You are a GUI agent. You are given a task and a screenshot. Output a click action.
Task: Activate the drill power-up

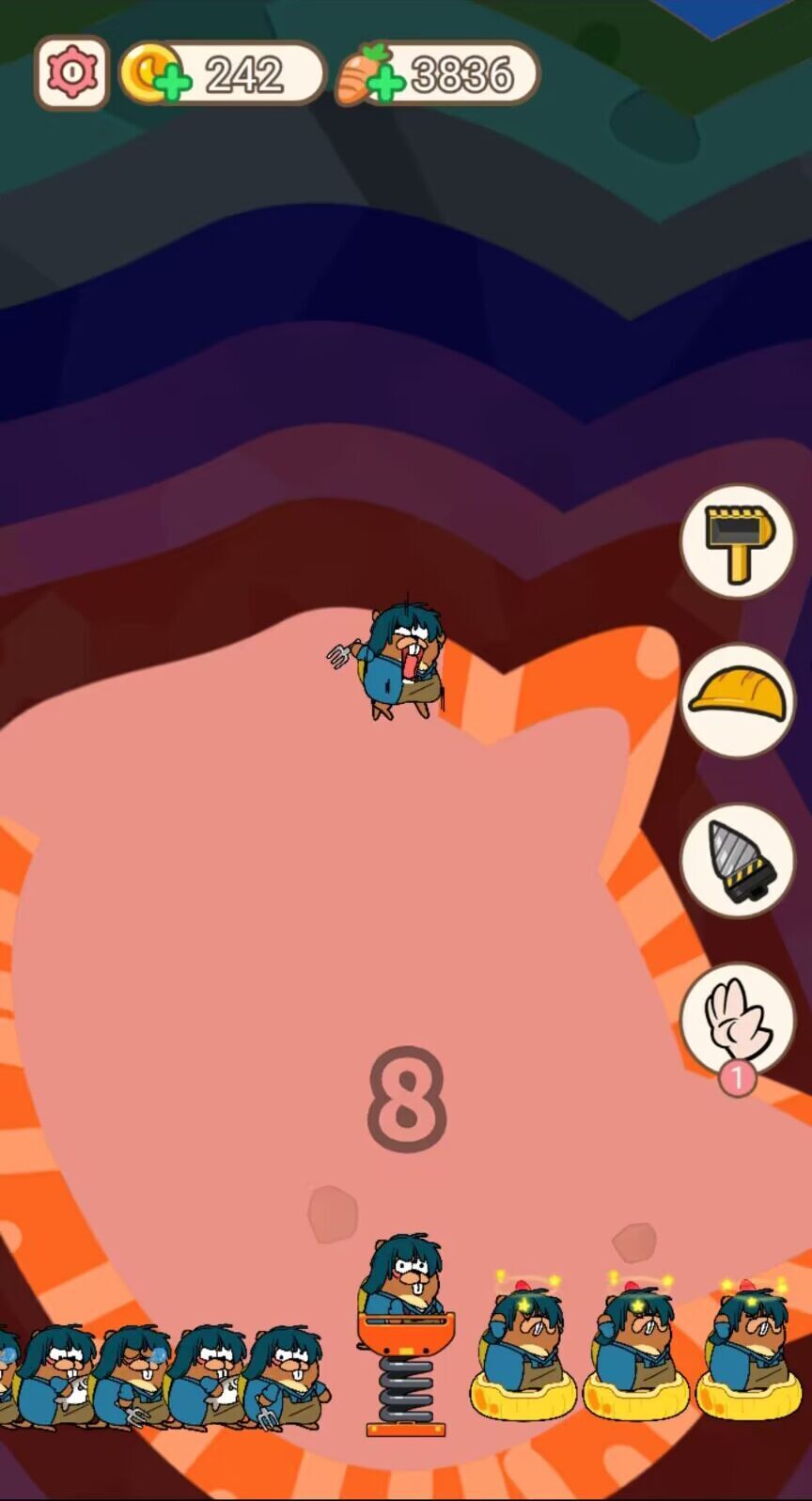pyautogui.click(x=737, y=860)
